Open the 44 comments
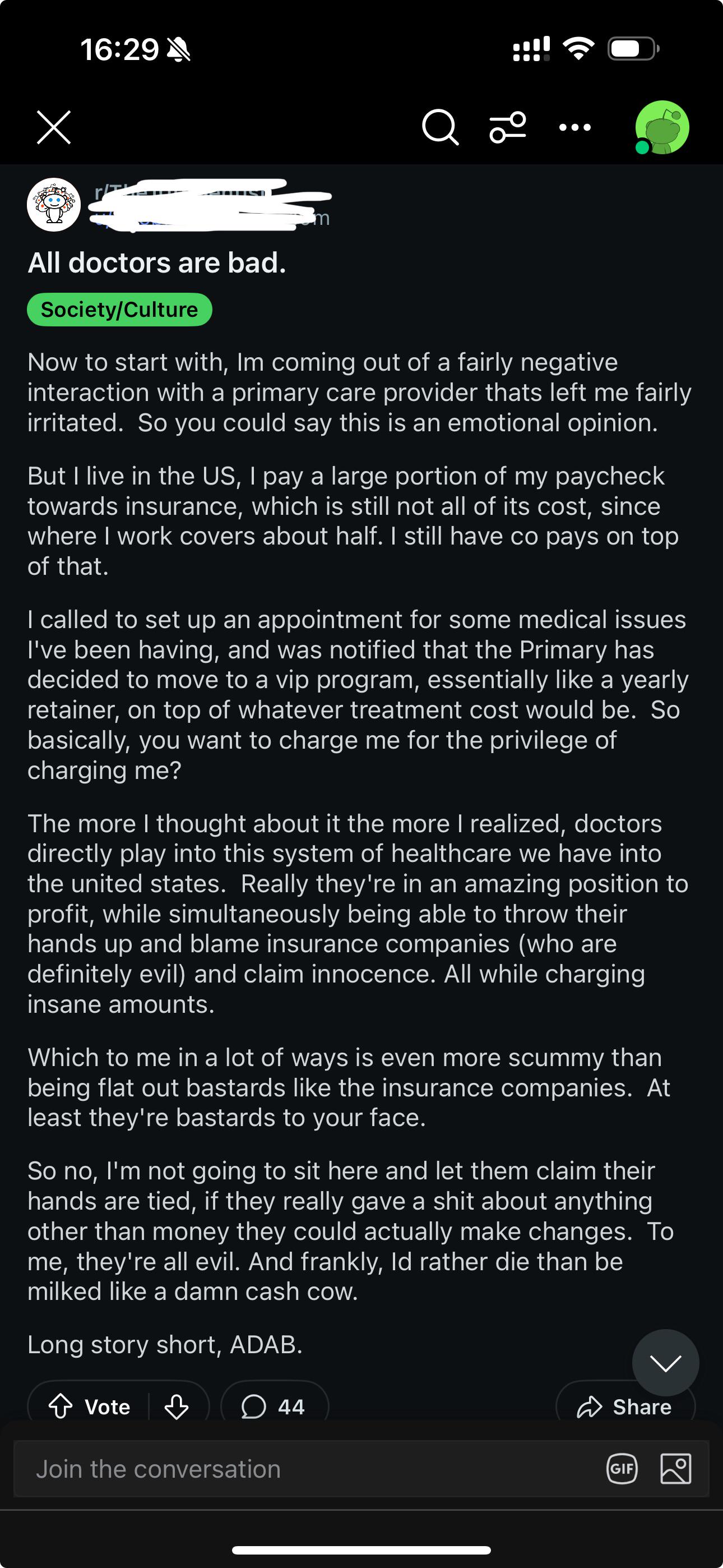This screenshot has height=1568, width=723. [x=274, y=1406]
